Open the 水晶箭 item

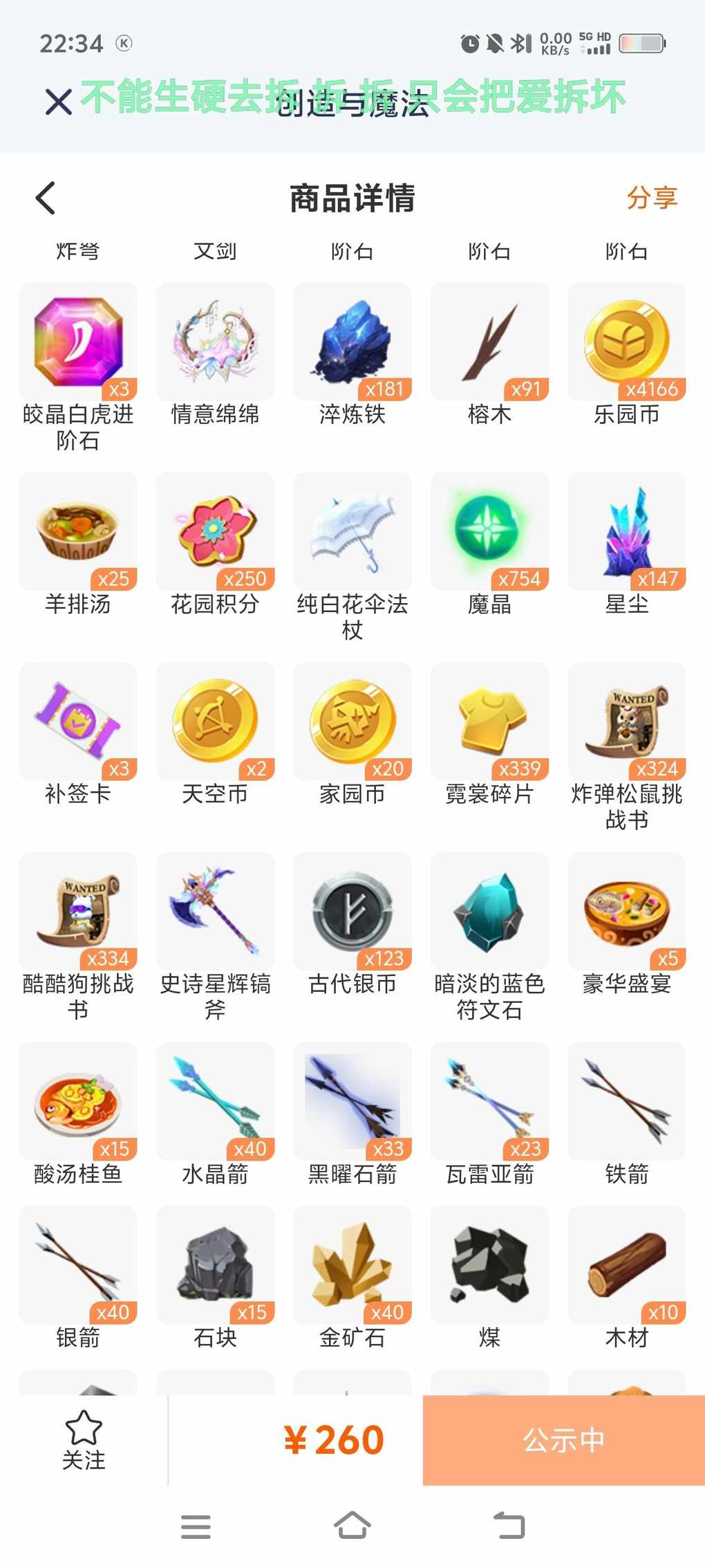point(215,1101)
